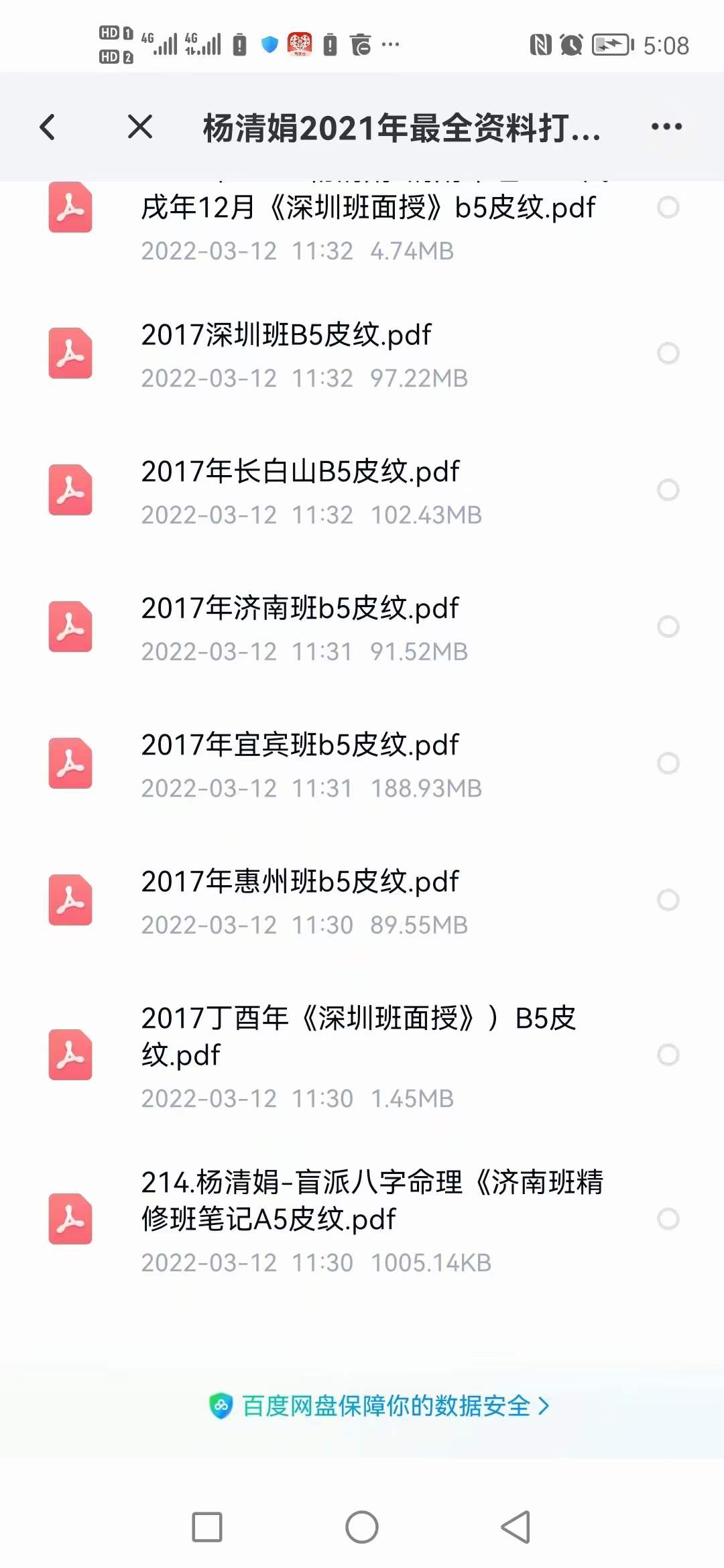Select the radio for 2017年惠州班b5皮纹.pdf
The image size is (724, 1568).
[668, 900]
